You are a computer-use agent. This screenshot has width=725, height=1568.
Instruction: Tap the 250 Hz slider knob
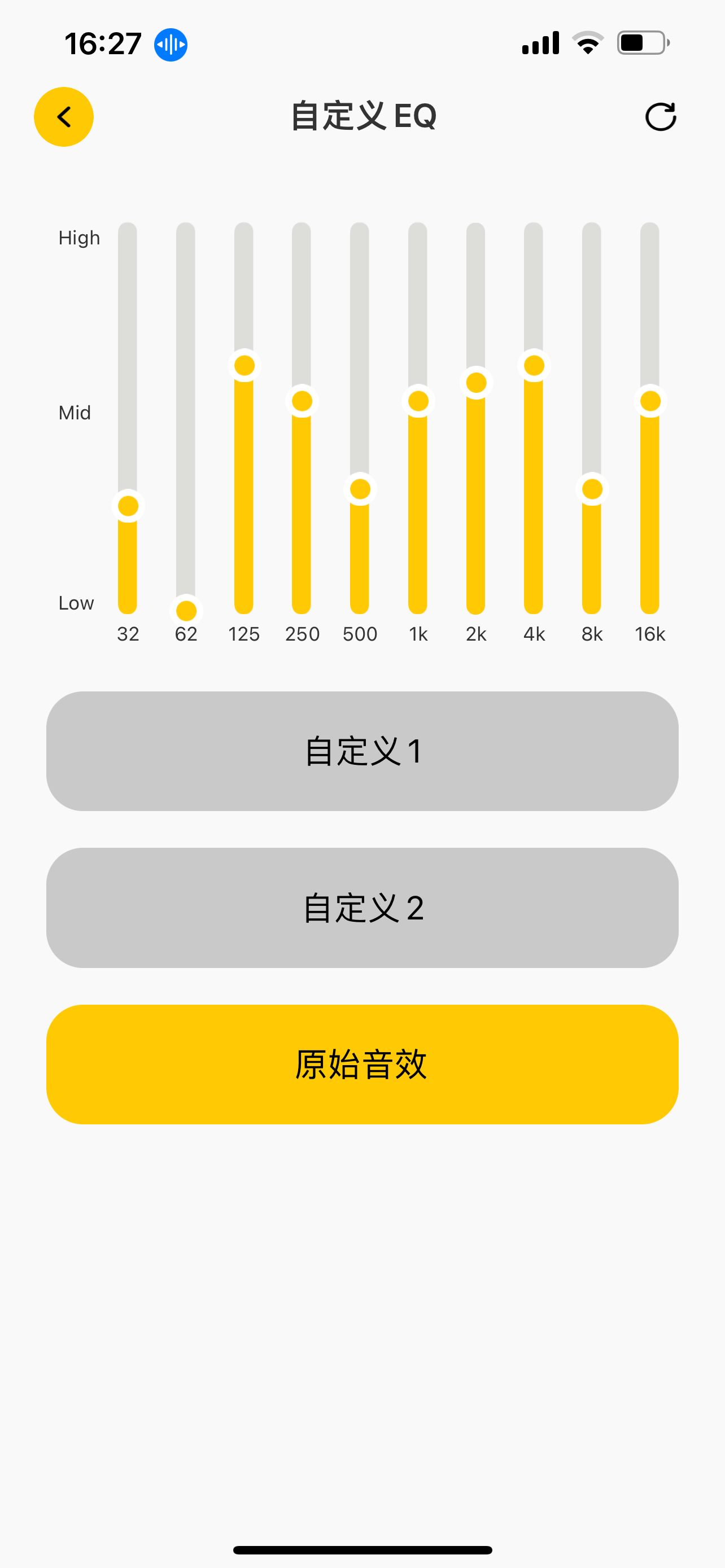[x=302, y=401]
